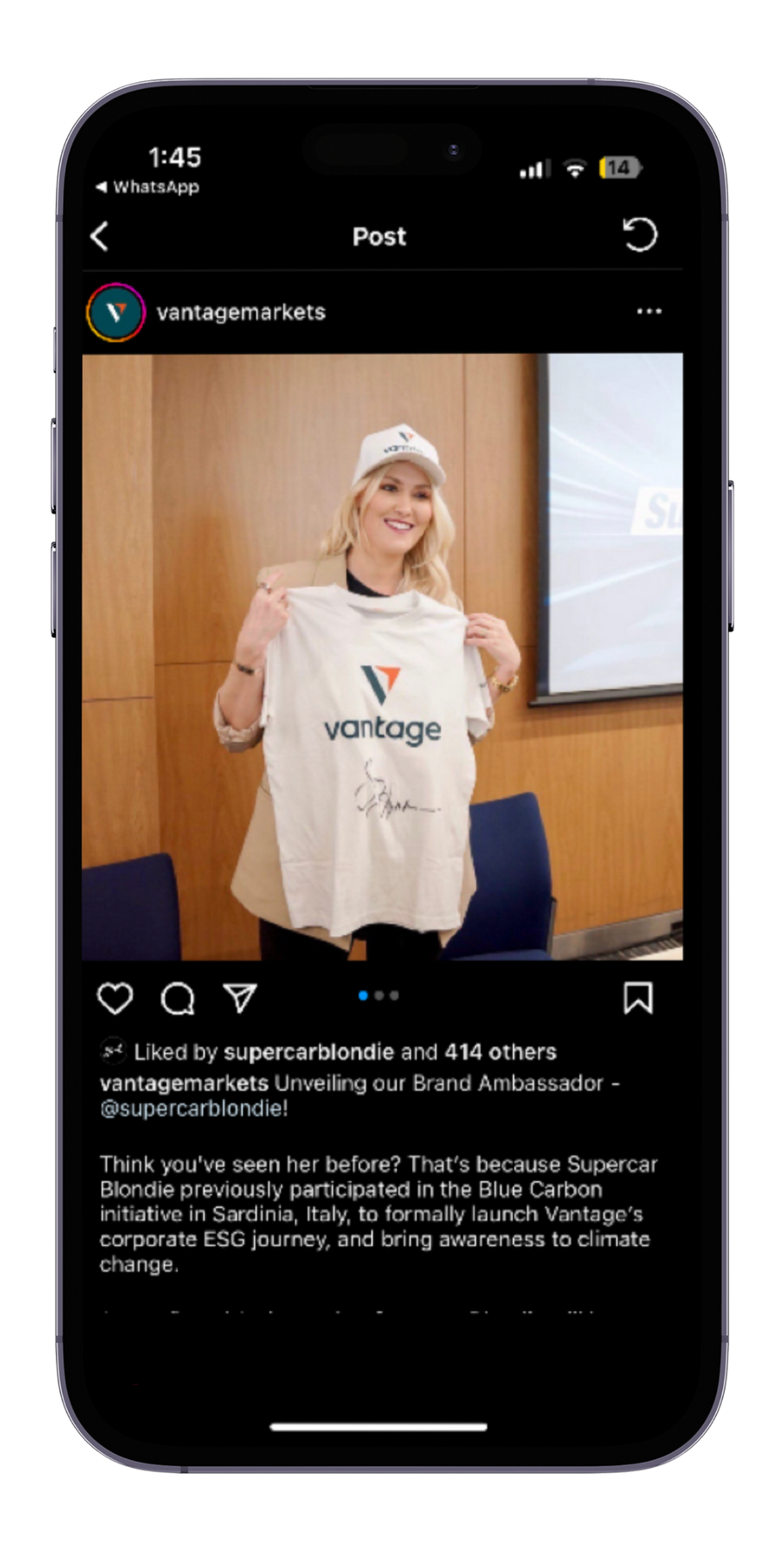Image resolution: width=784 pixels, height=1555 pixels.
Task: Tap the @supercarblondie mention in the caption
Action: pyautogui.click(x=192, y=1110)
